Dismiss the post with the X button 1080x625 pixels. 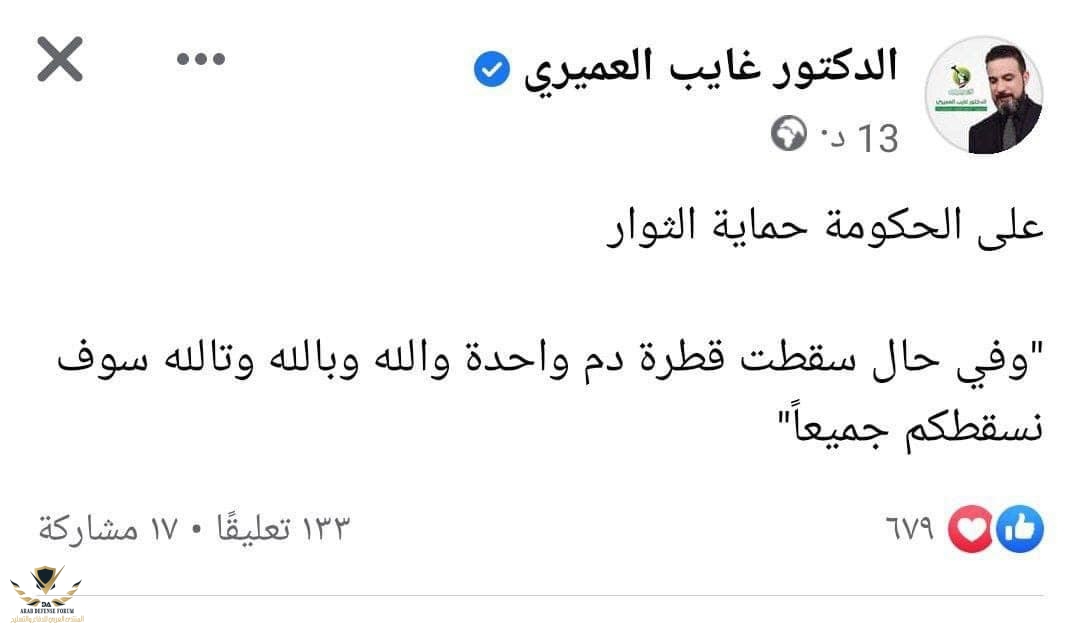[60, 59]
